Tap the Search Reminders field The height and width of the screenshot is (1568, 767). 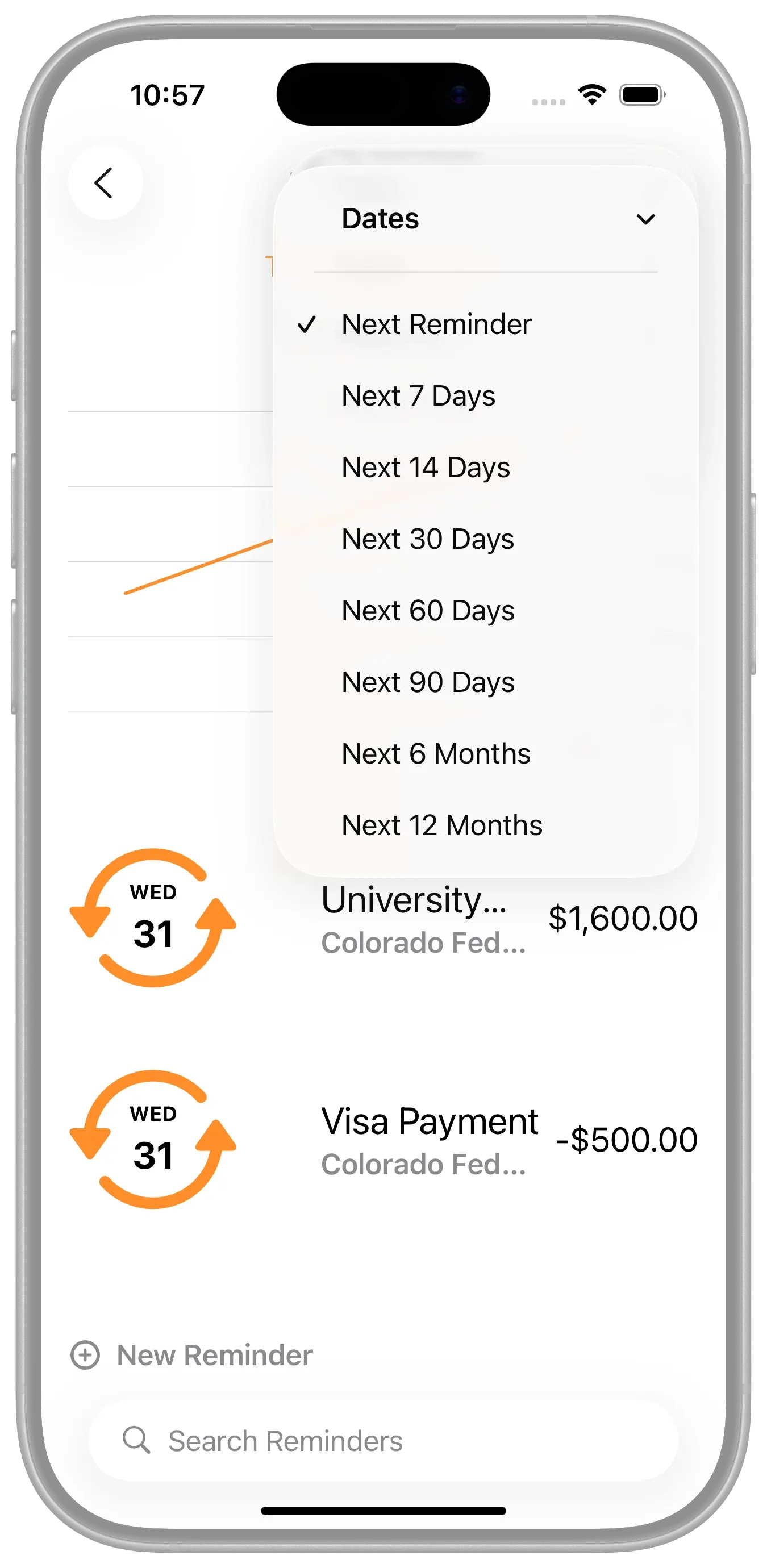[x=383, y=1441]
